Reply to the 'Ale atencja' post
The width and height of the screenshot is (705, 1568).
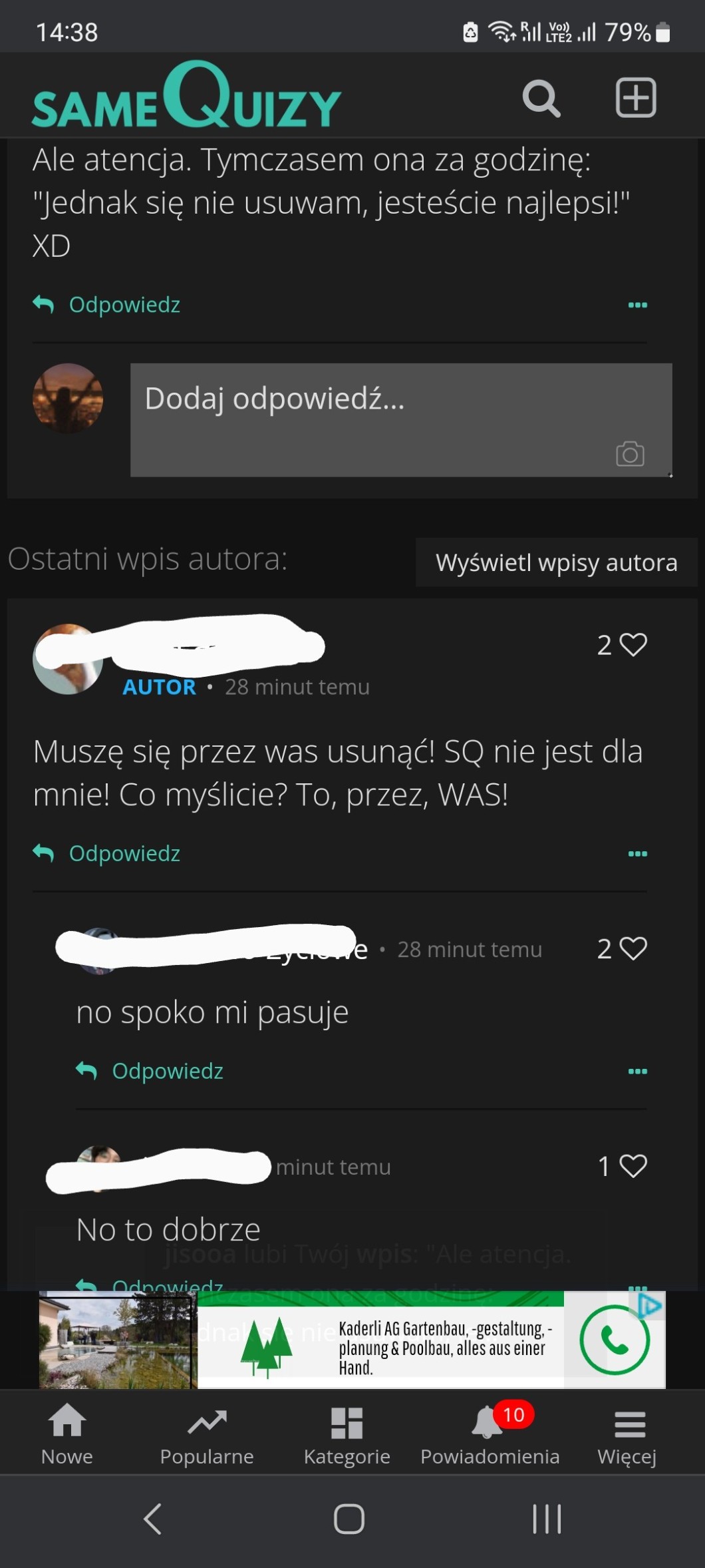(108, 305)
